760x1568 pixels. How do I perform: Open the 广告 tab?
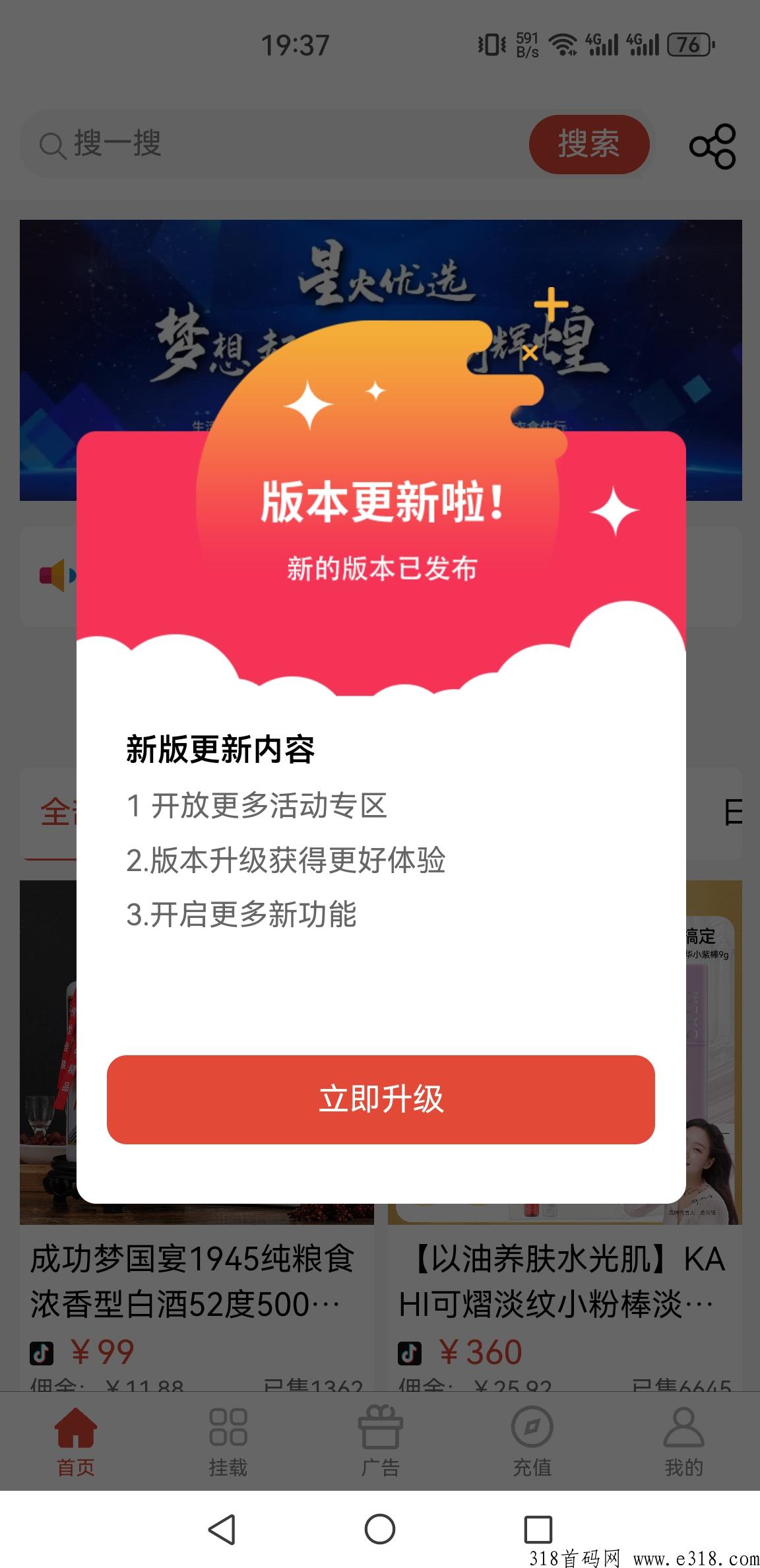[x=380, y=1441]
